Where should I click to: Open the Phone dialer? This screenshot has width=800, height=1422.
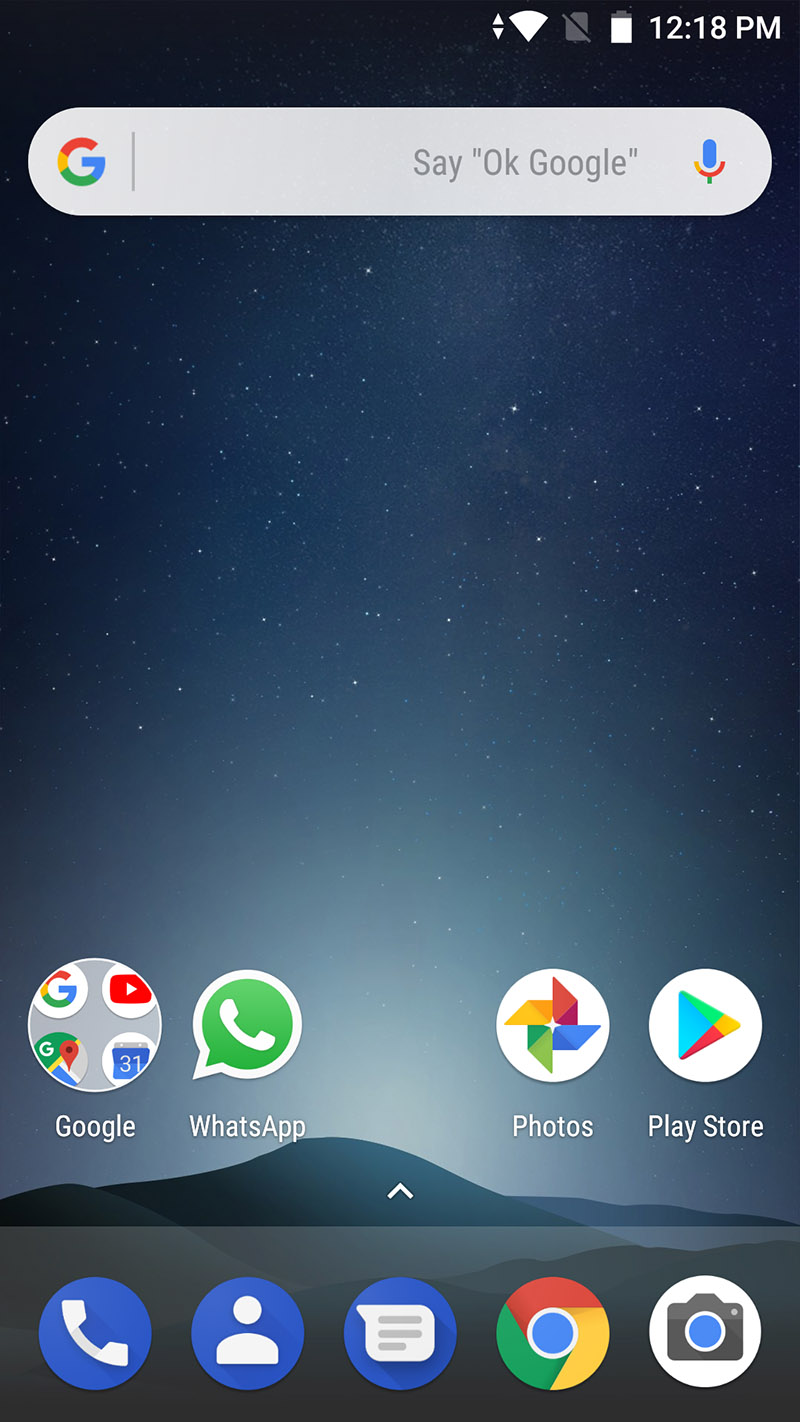(95, 1333)
